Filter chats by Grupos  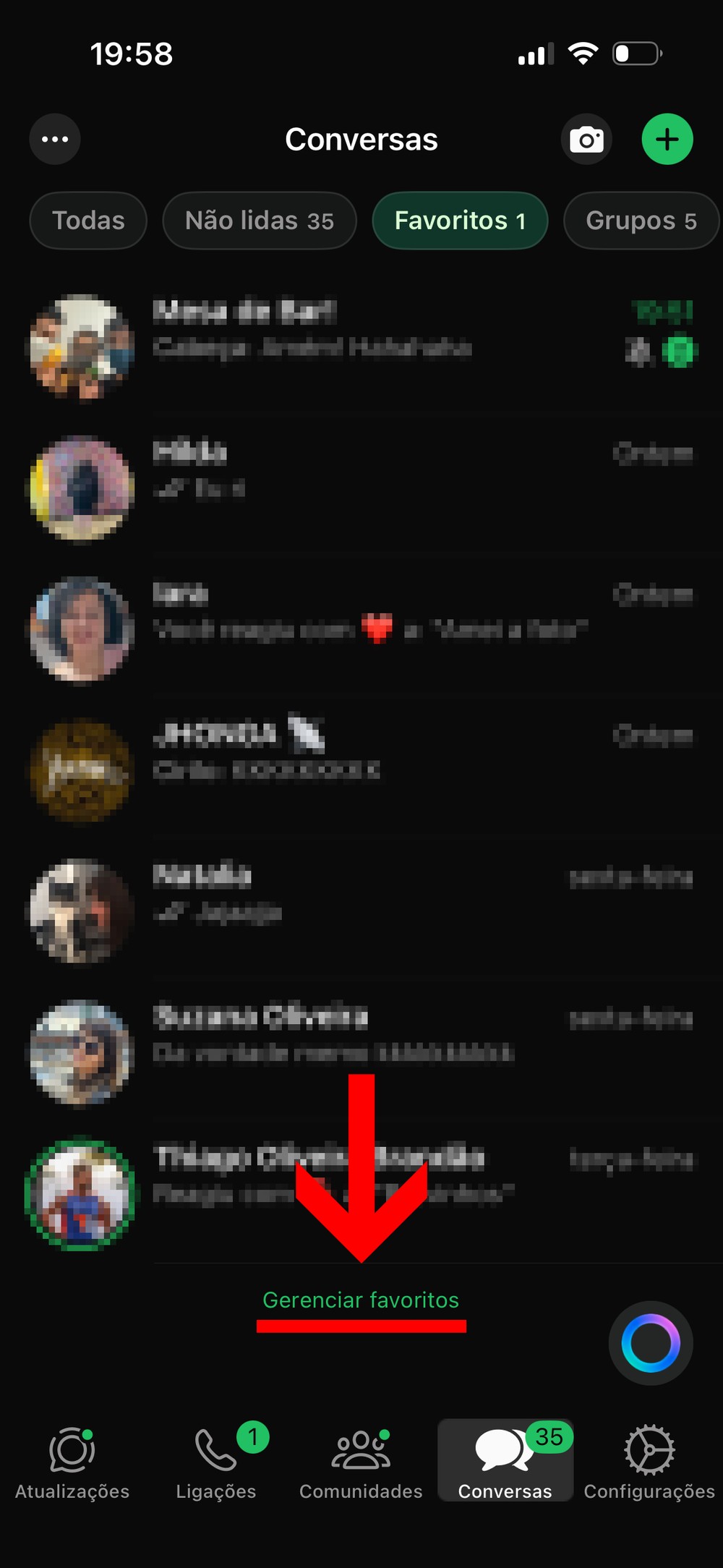[641, 221]
